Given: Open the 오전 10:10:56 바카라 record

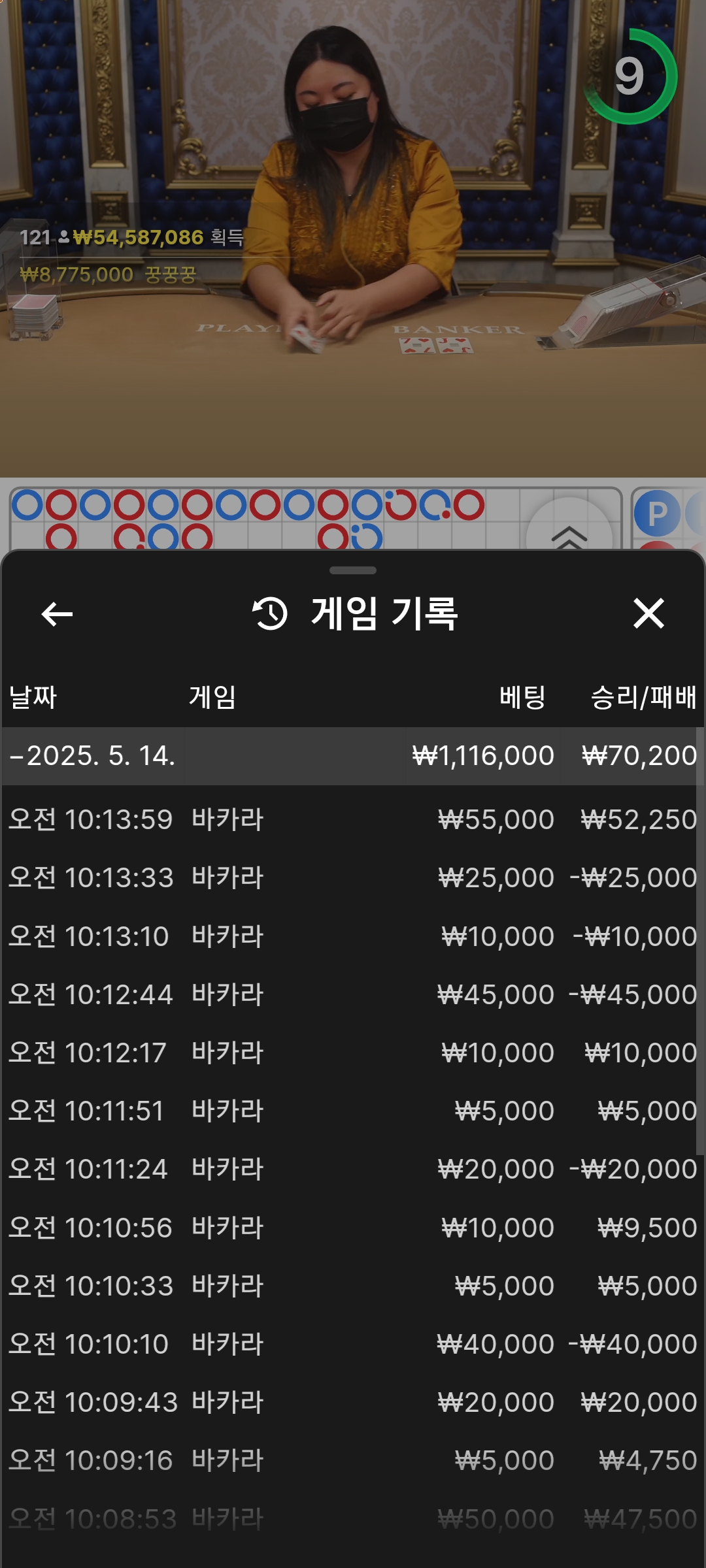Looking at the screenshot, I should [353, 1228].
